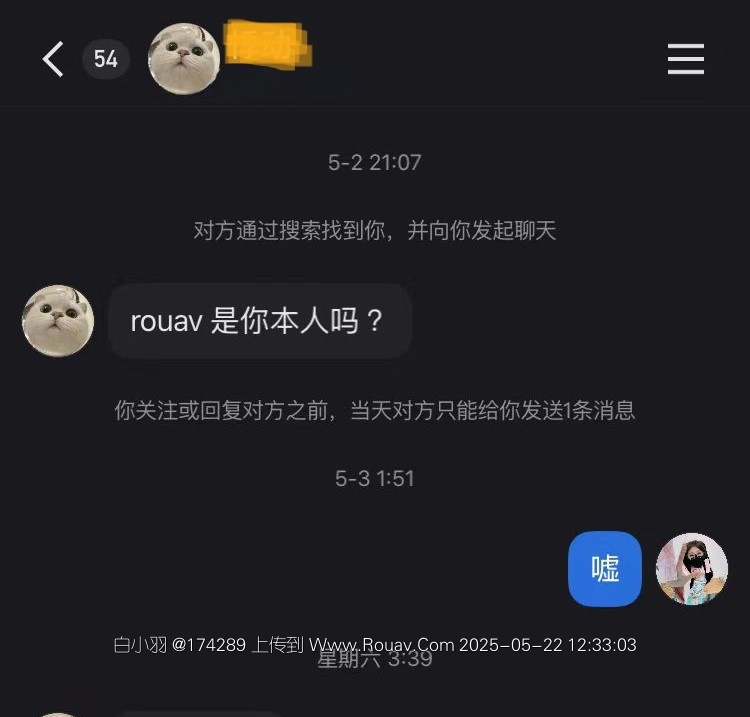The image size is (750, 717).
Task: Tap the cat avatar beside the rouav message
Action: coord(58,321)
